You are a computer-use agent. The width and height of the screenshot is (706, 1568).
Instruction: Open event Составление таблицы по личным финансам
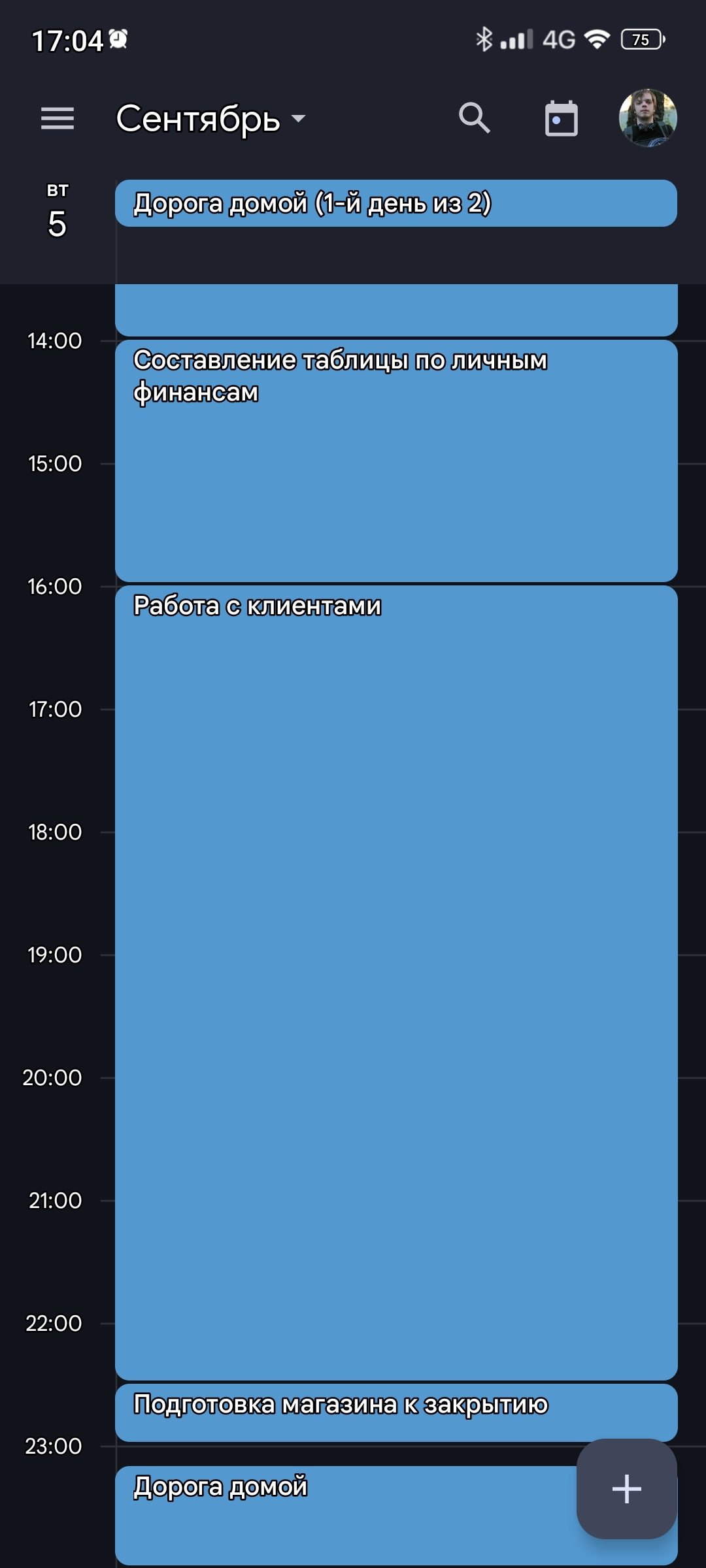(x=396, y=461)
